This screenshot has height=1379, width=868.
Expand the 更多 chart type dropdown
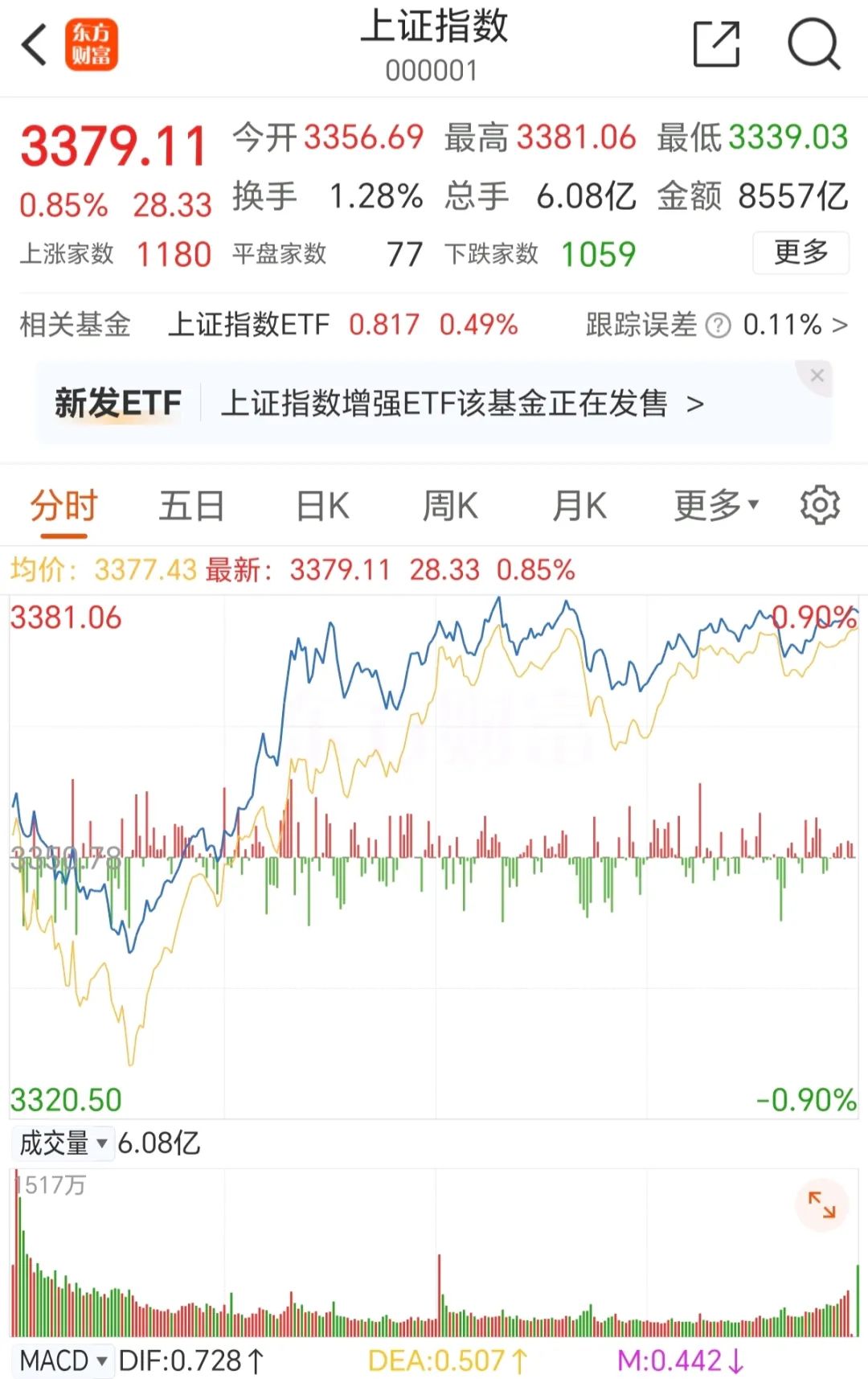point(714,505)
